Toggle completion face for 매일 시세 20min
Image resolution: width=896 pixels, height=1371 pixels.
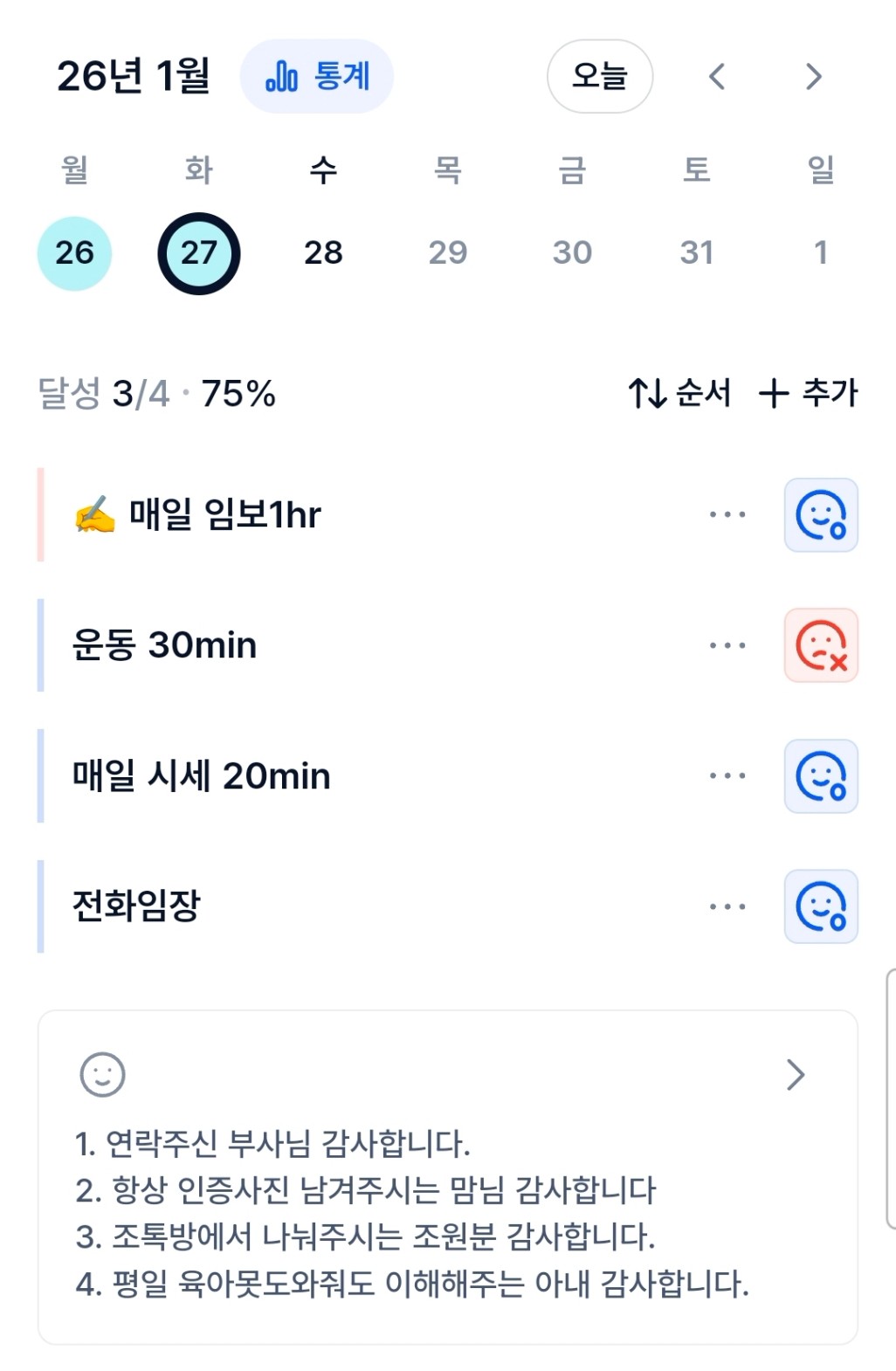(x=821, y=776)
